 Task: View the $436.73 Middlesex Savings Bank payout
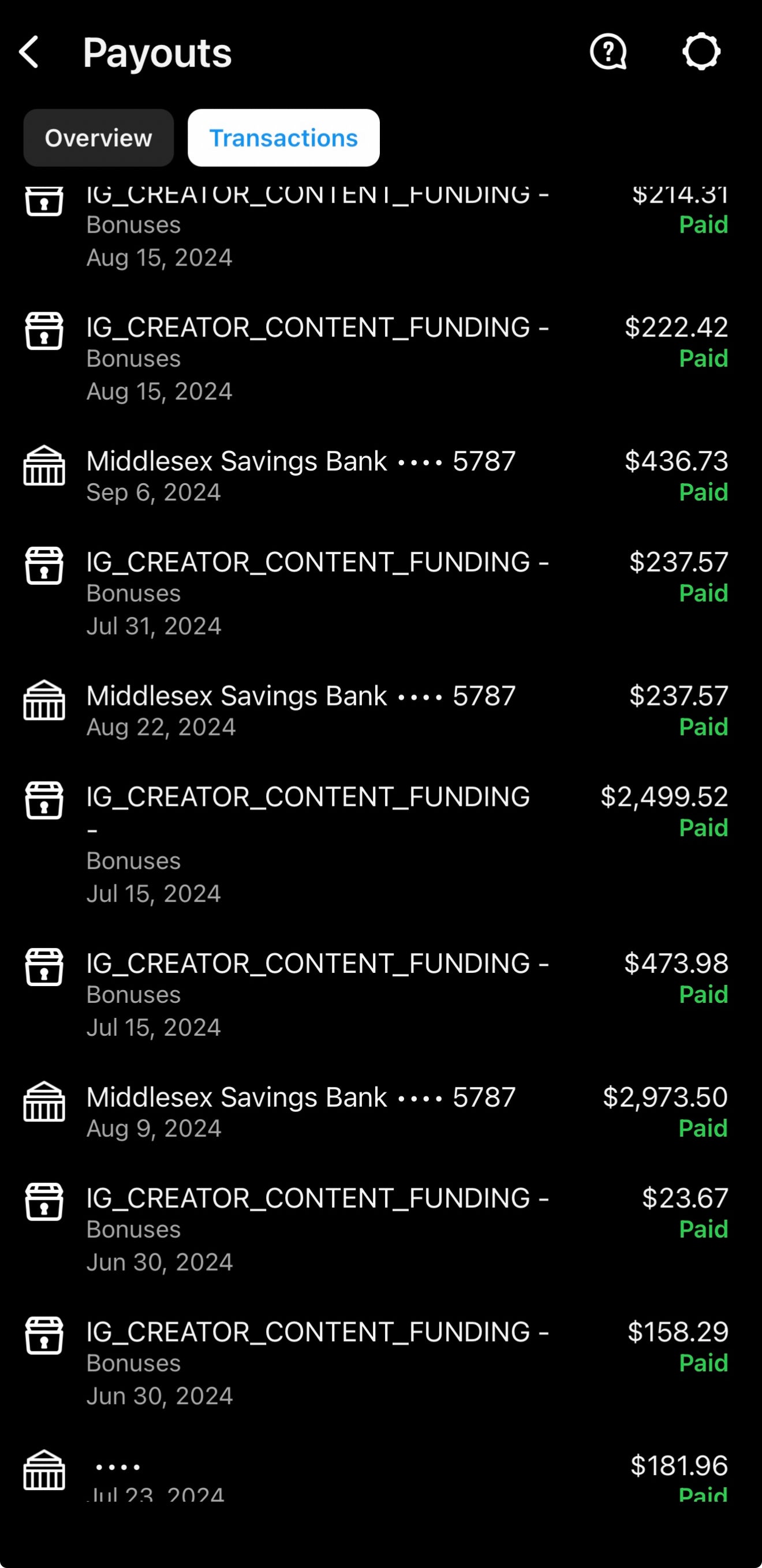point(376,476)
